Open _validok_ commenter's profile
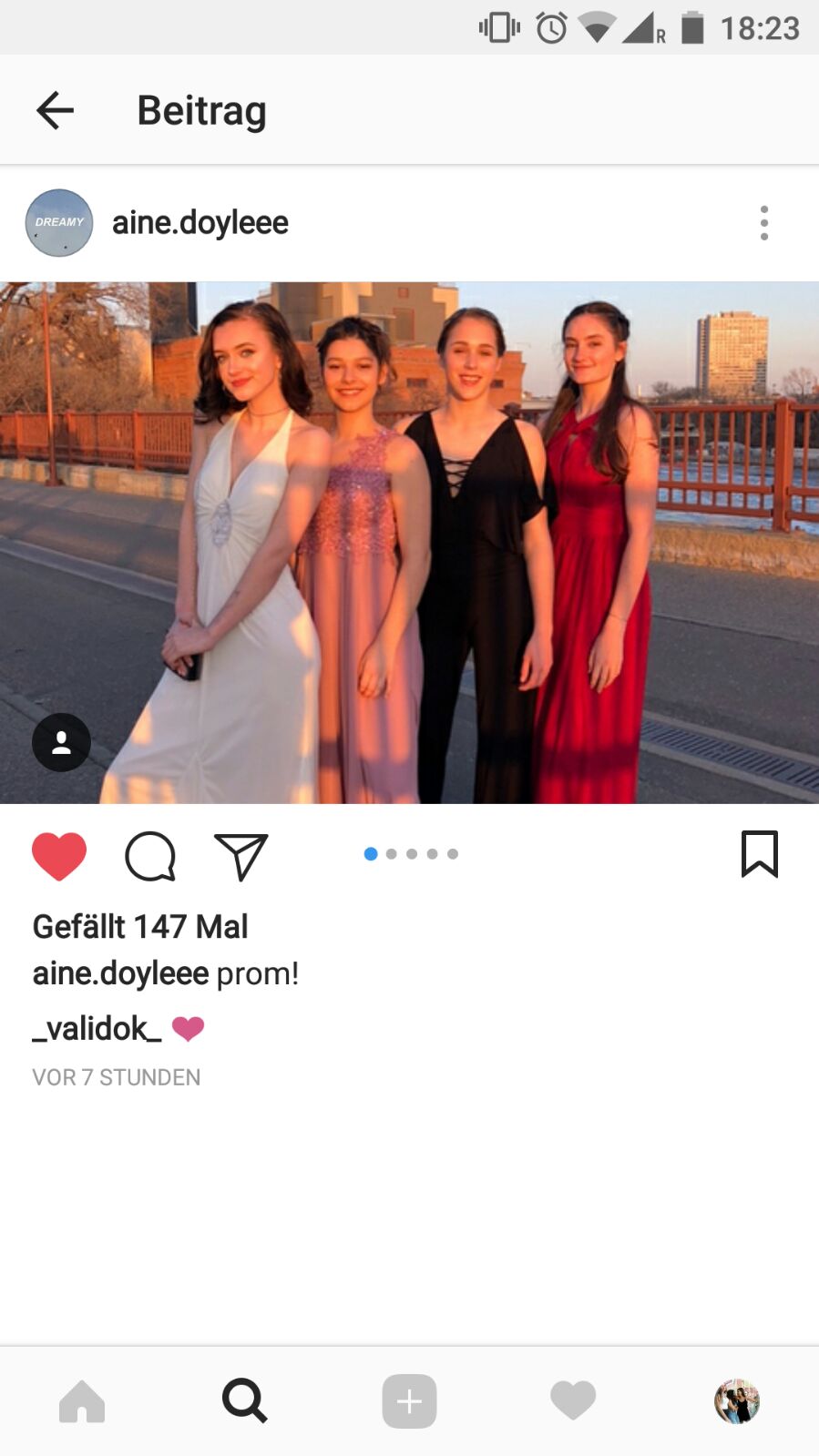 pos(97,1028)
